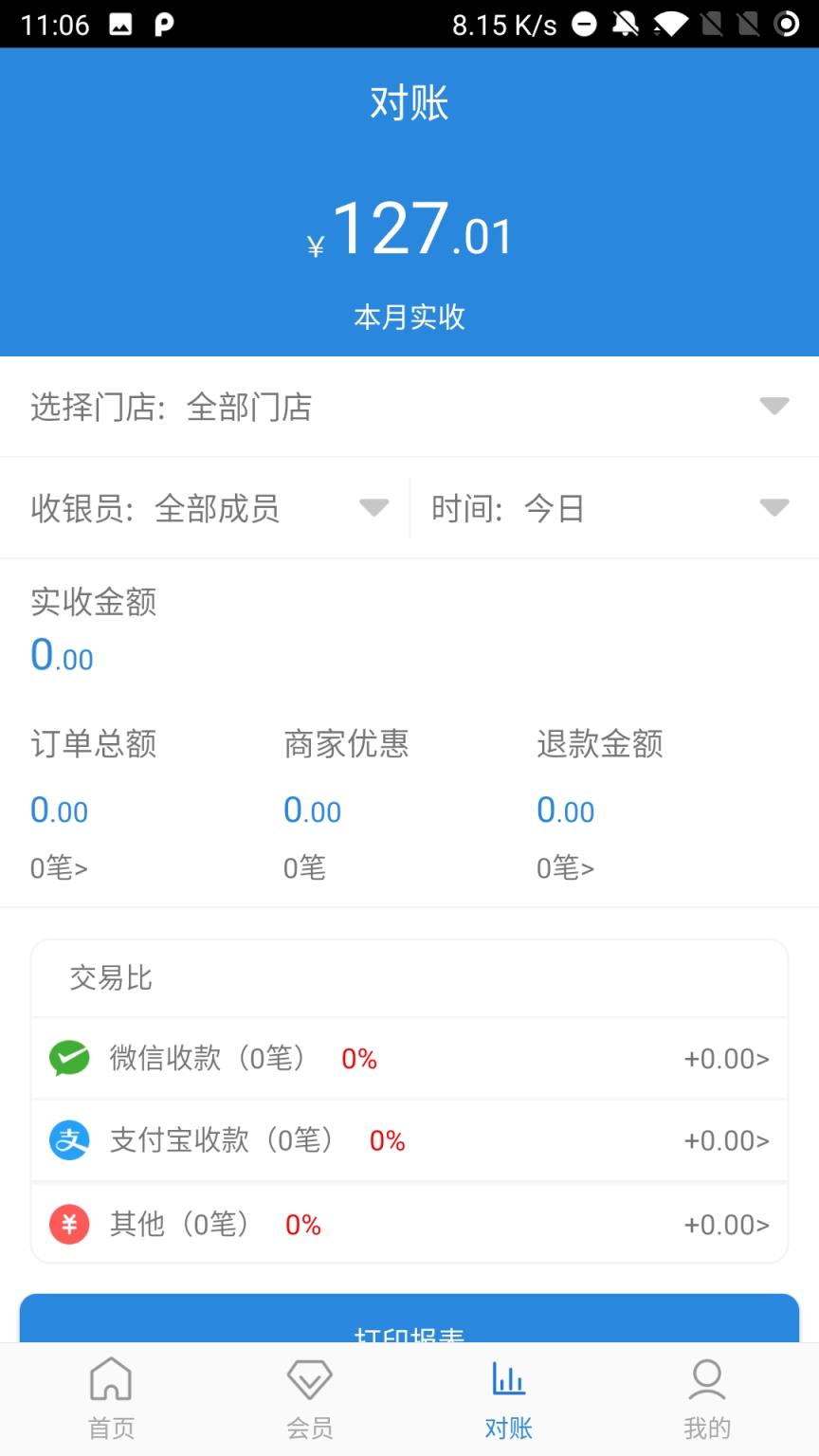Image resolution: width=819 pixels, height=1456 pixels.
Task: Select the WeChat payment icon
Action: pos(68,1059)
